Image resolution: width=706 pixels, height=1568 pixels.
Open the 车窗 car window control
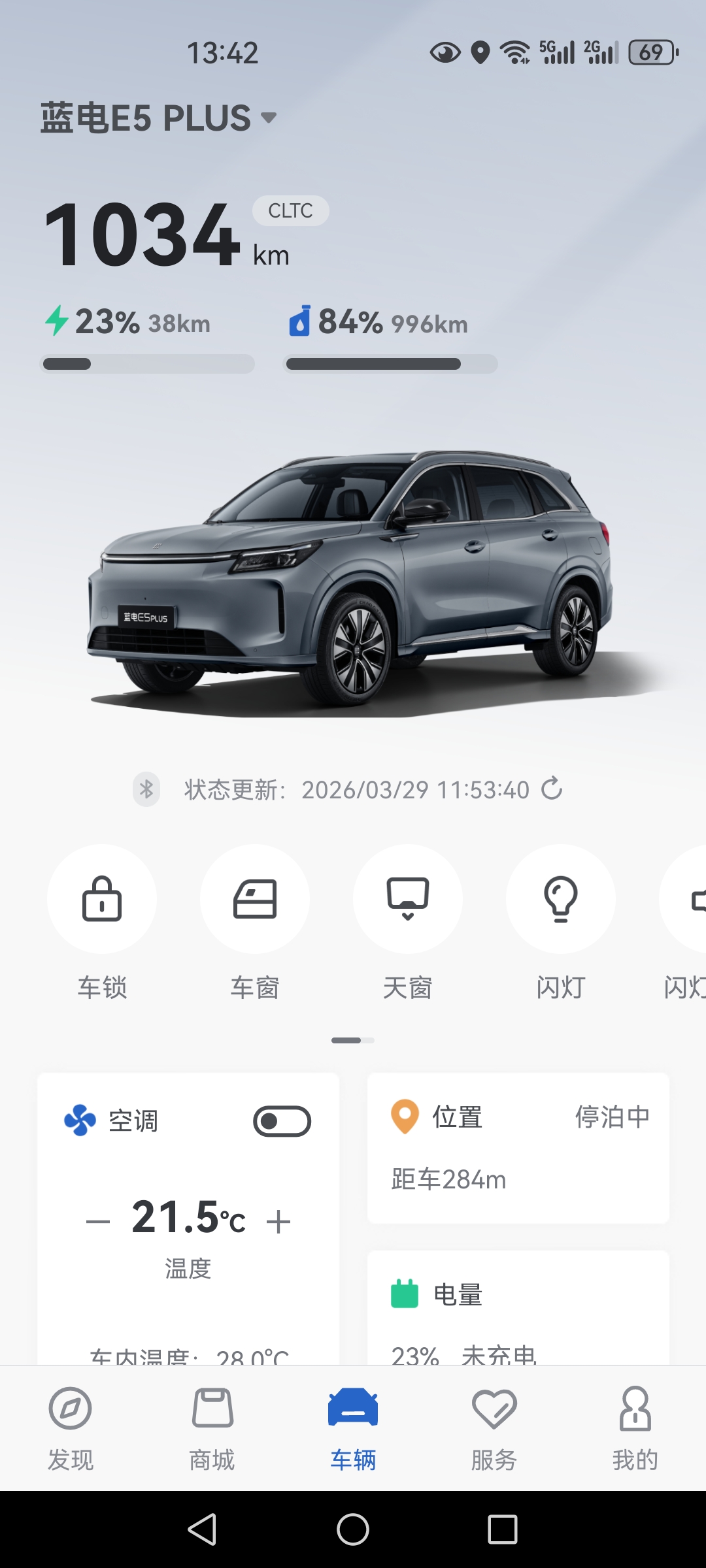254,898
